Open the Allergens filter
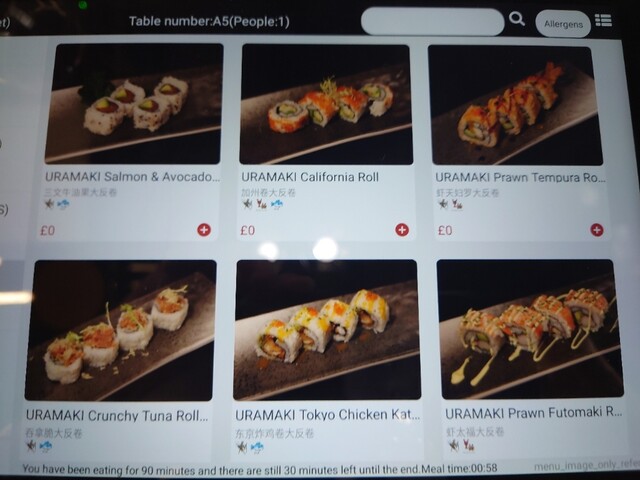The height and width of the screenshot is (480, 640). coord(563,23)
